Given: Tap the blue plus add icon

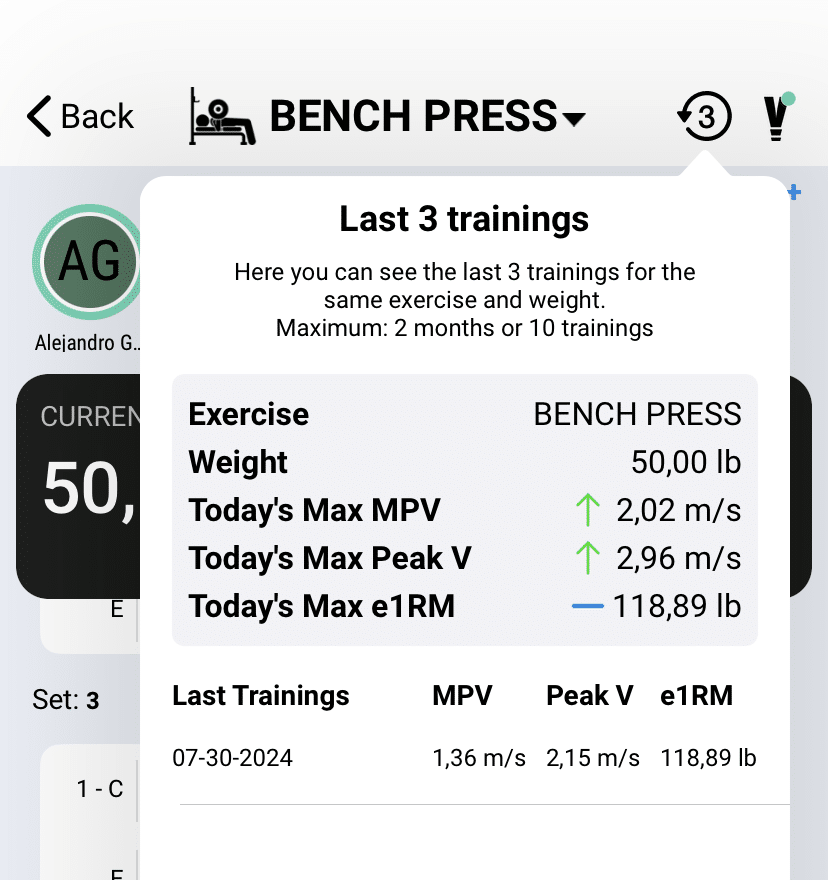Looking at the screenshot, I should pos(795,193).
